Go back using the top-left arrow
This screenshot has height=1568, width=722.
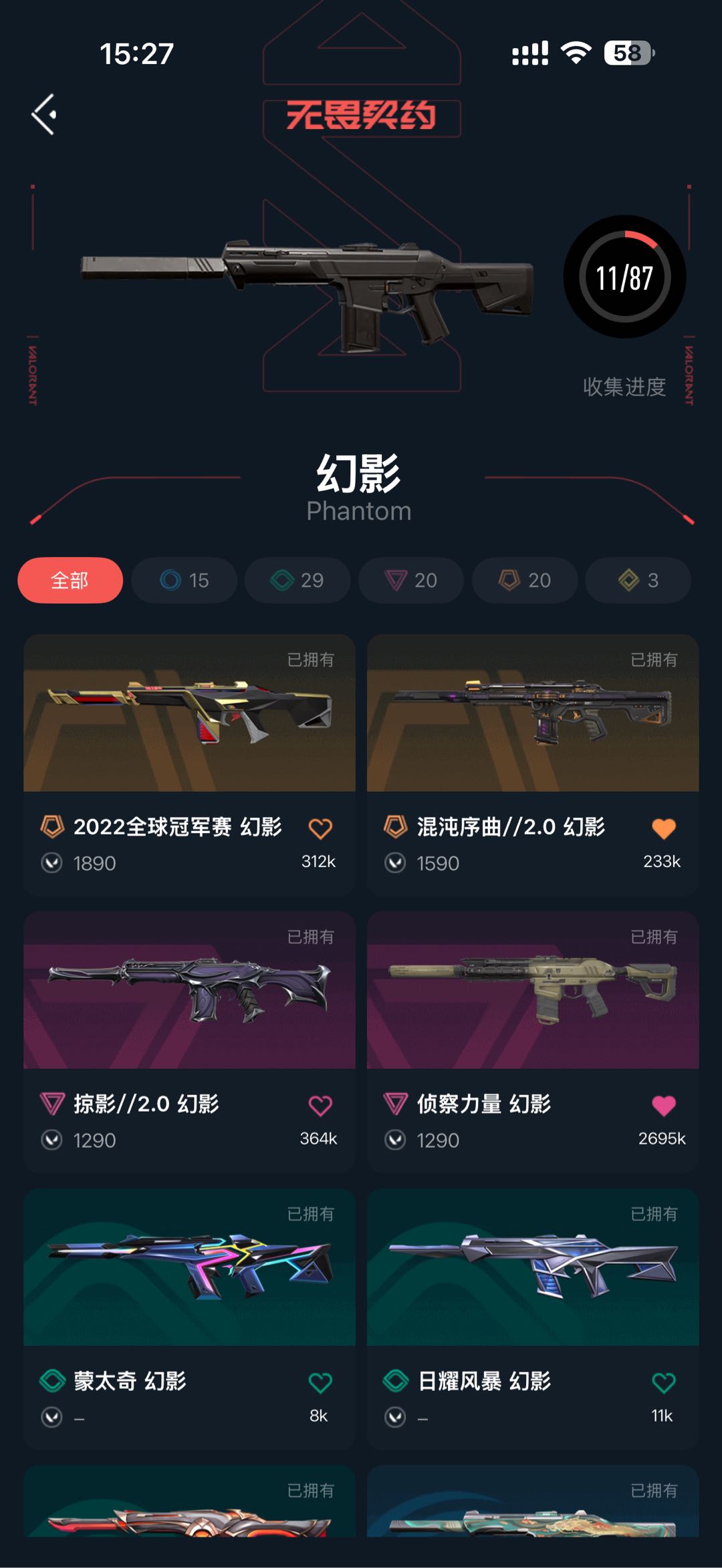coord(44,114)
